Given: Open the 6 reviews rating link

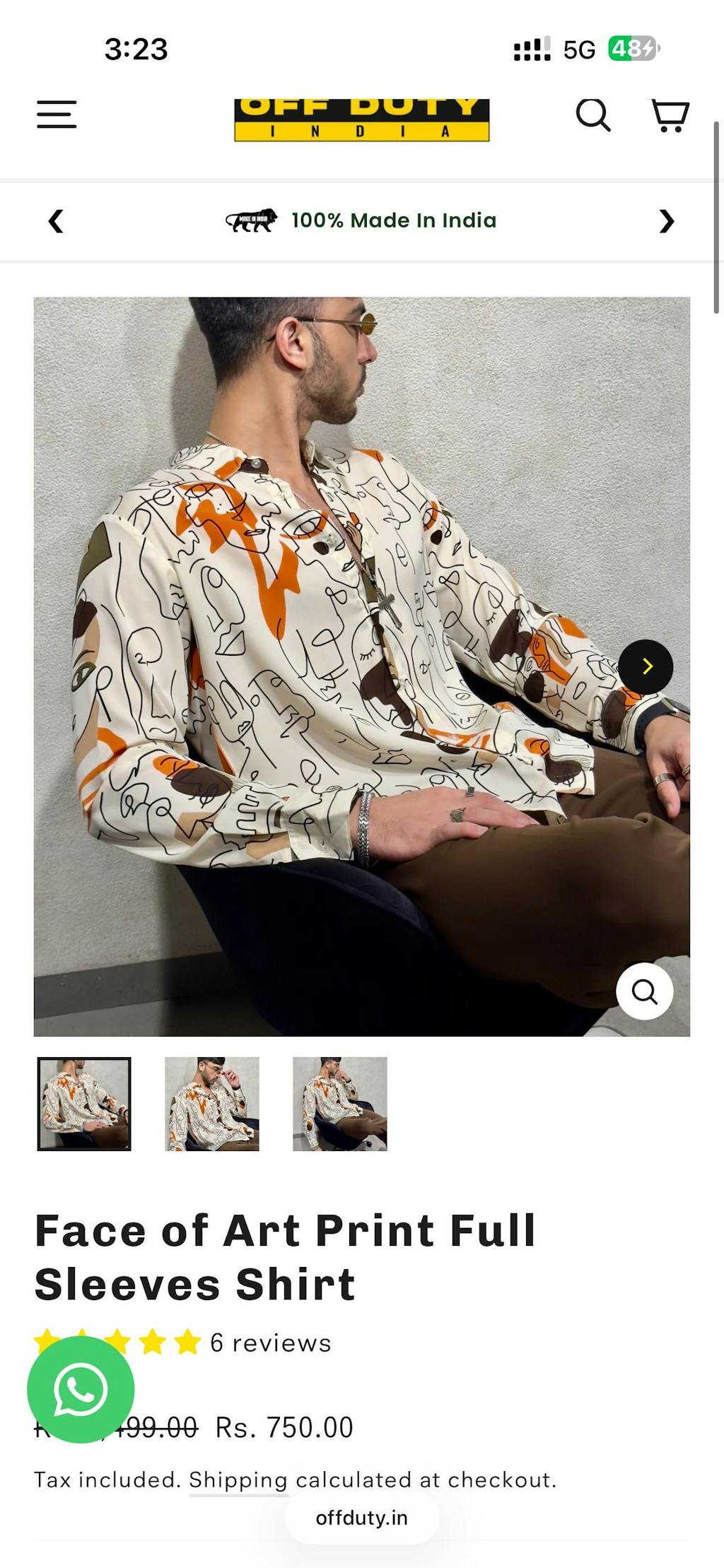Looking at the screenshot, I should tap(270, 1343).
